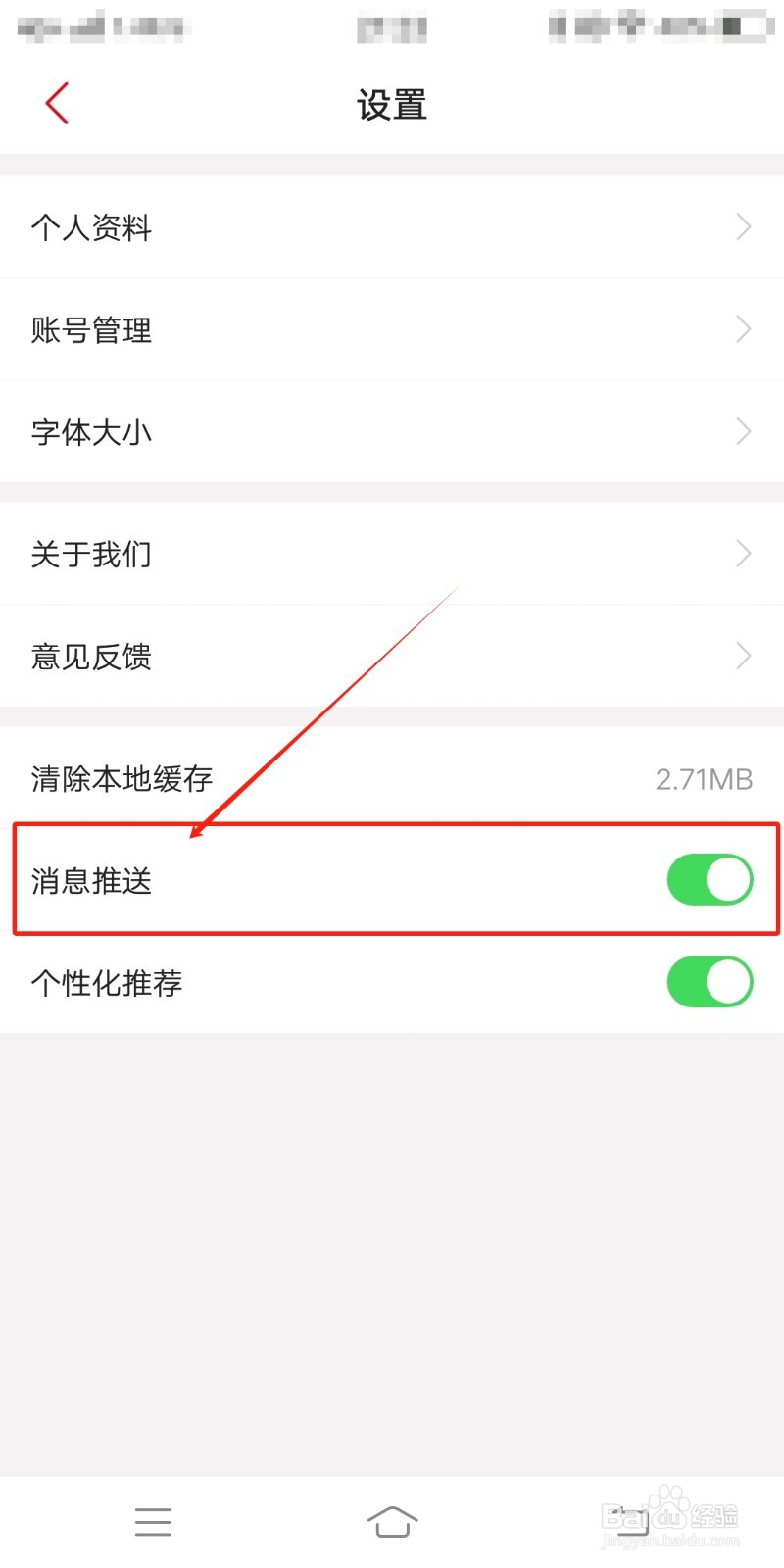This screenshot has width=784, height=1568.
Task: Open the recent tasks hamburger icon at bottom
Action: point(153,1521)
